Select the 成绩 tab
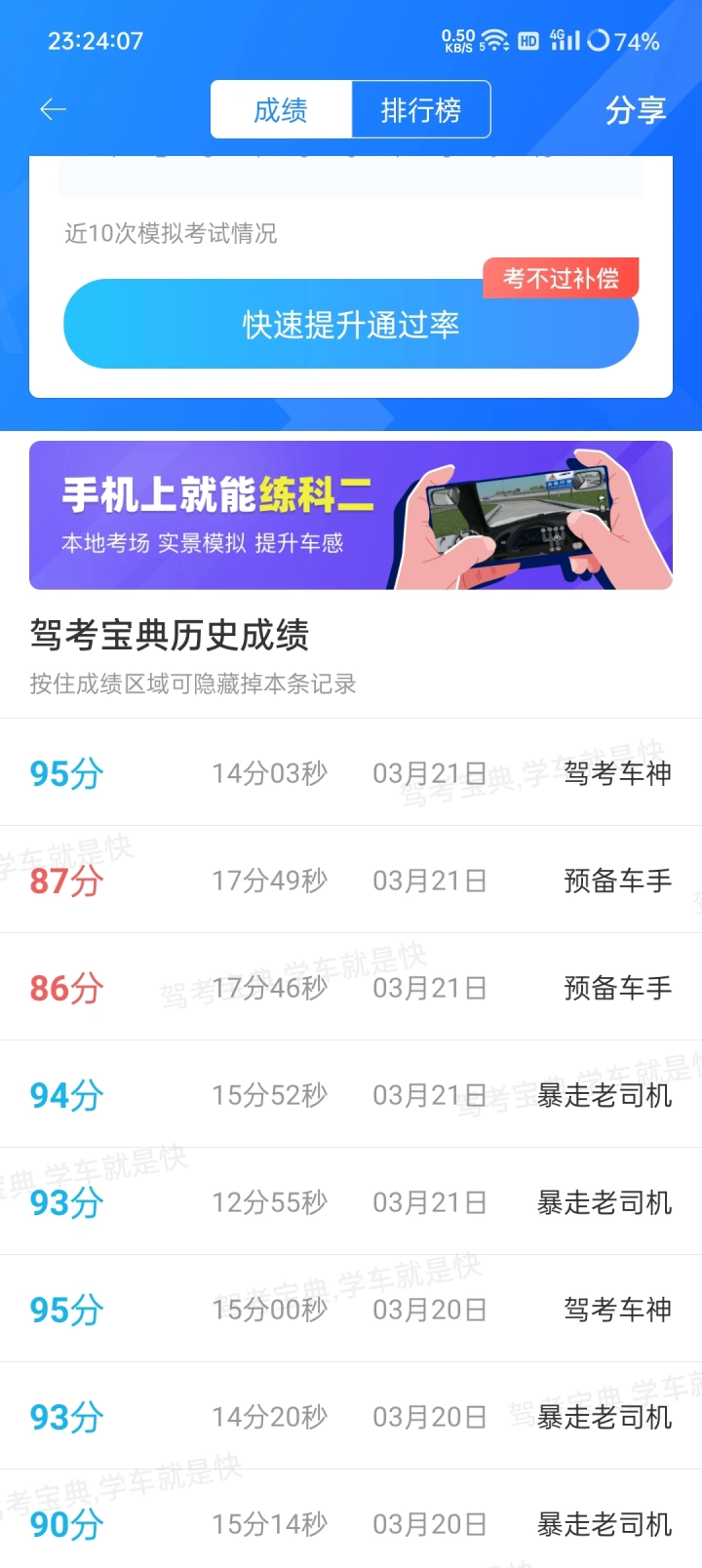The width and height of the screenshot is (702, 1568). 281,110
